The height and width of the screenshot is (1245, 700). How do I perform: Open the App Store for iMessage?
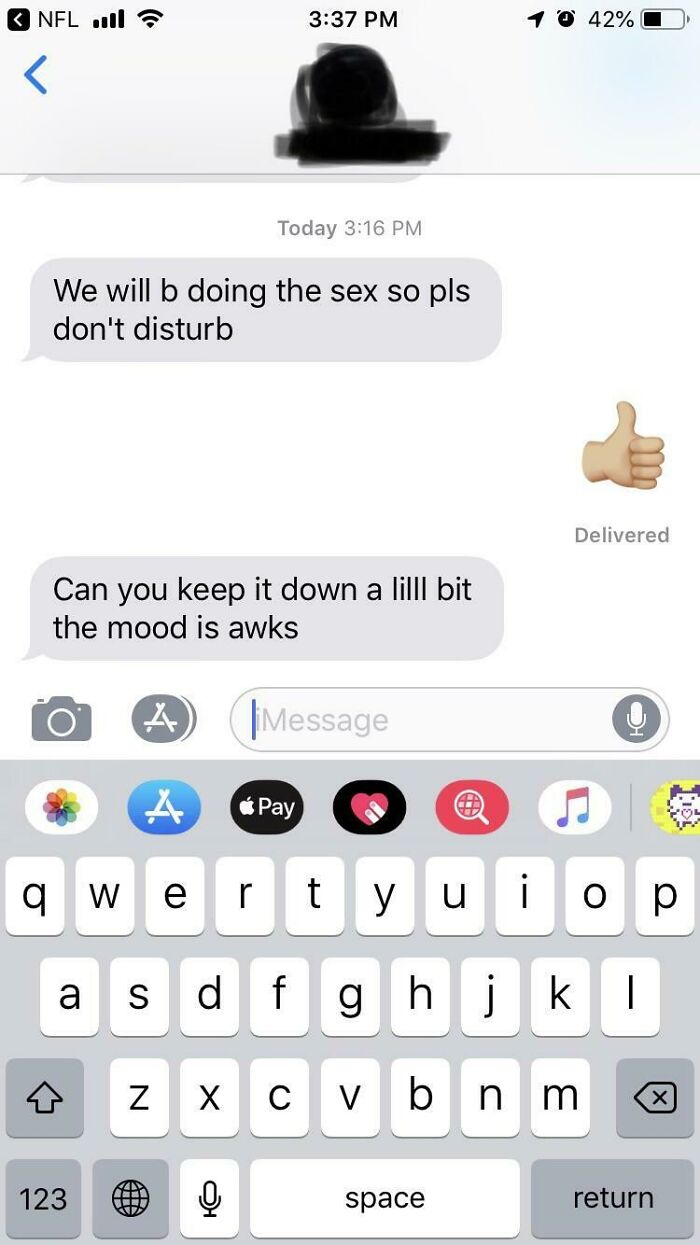point(164,807)
